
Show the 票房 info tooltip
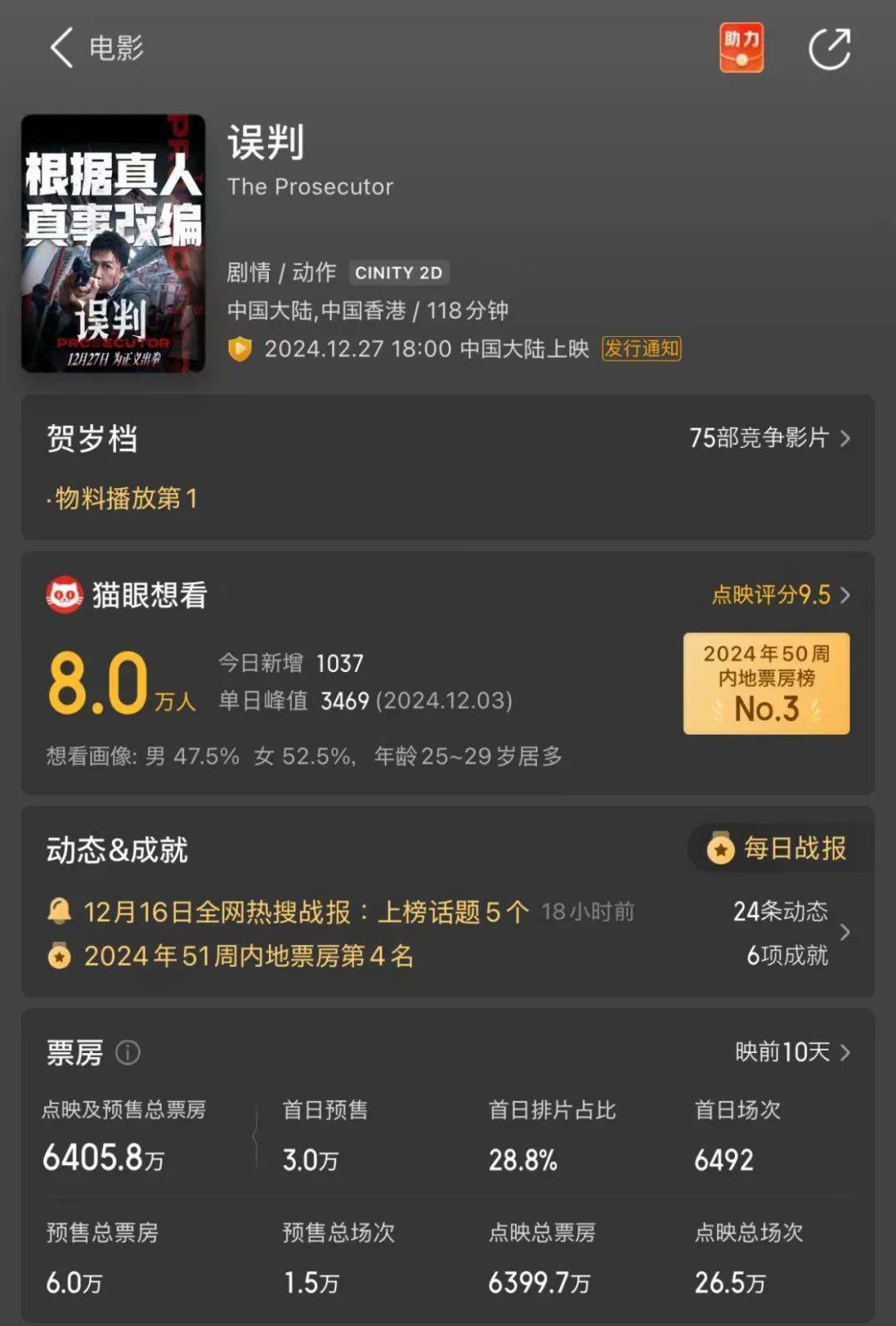(x=128, y=1053)
